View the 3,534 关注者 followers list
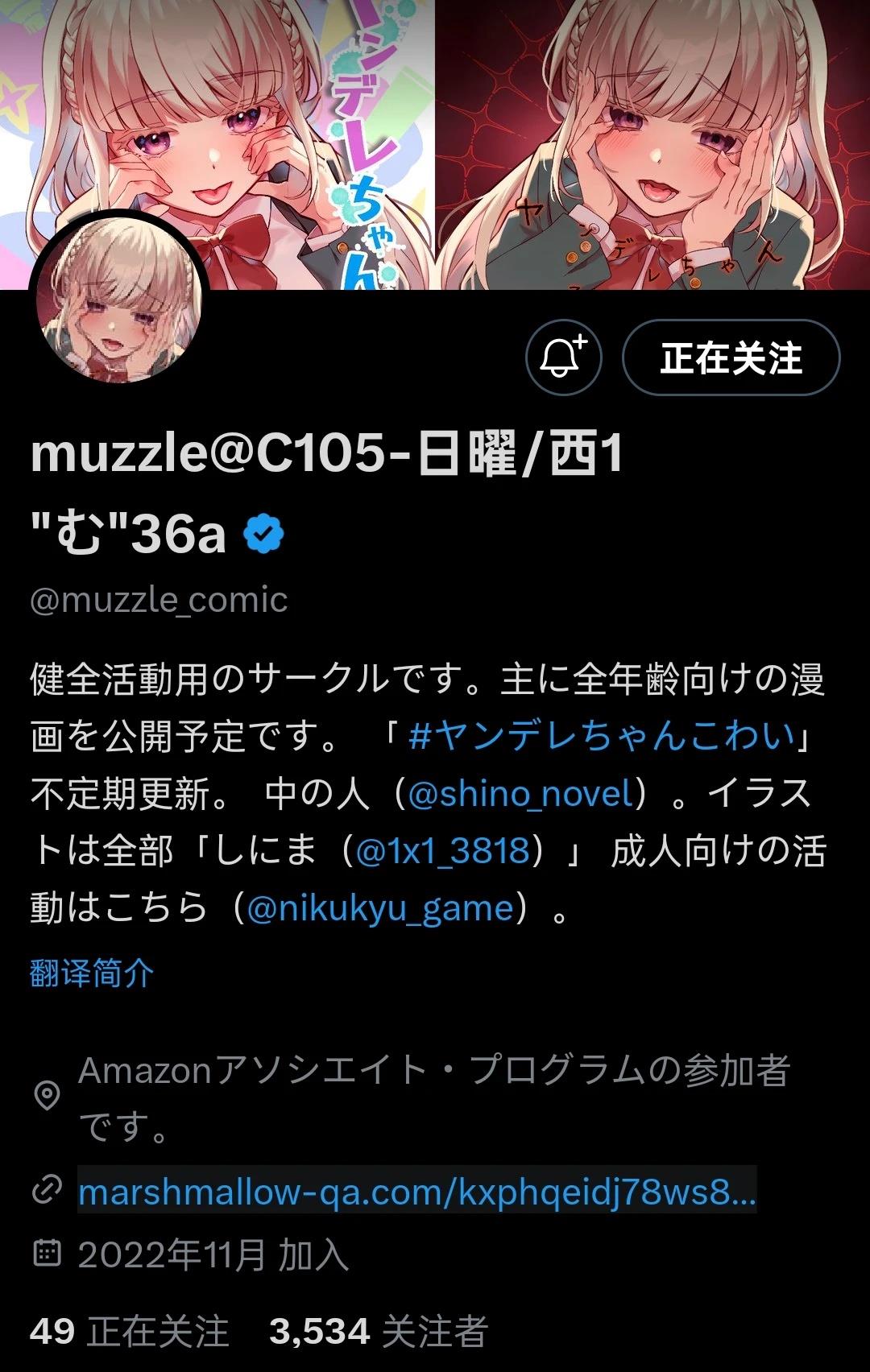870x1372 pixels. pos(379,1332)
